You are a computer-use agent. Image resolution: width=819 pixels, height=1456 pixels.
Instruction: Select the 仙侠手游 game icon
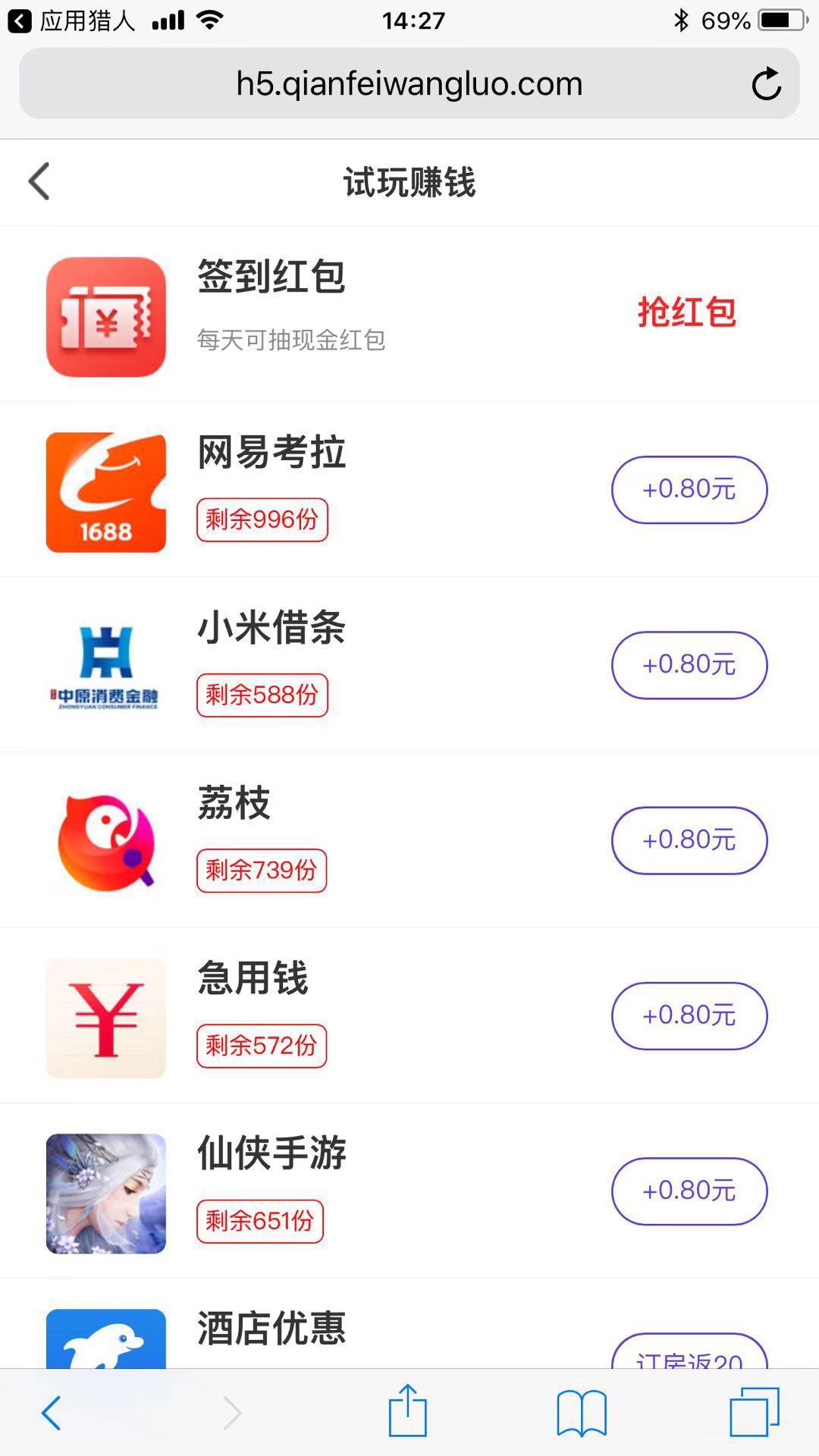(105, 1192)
